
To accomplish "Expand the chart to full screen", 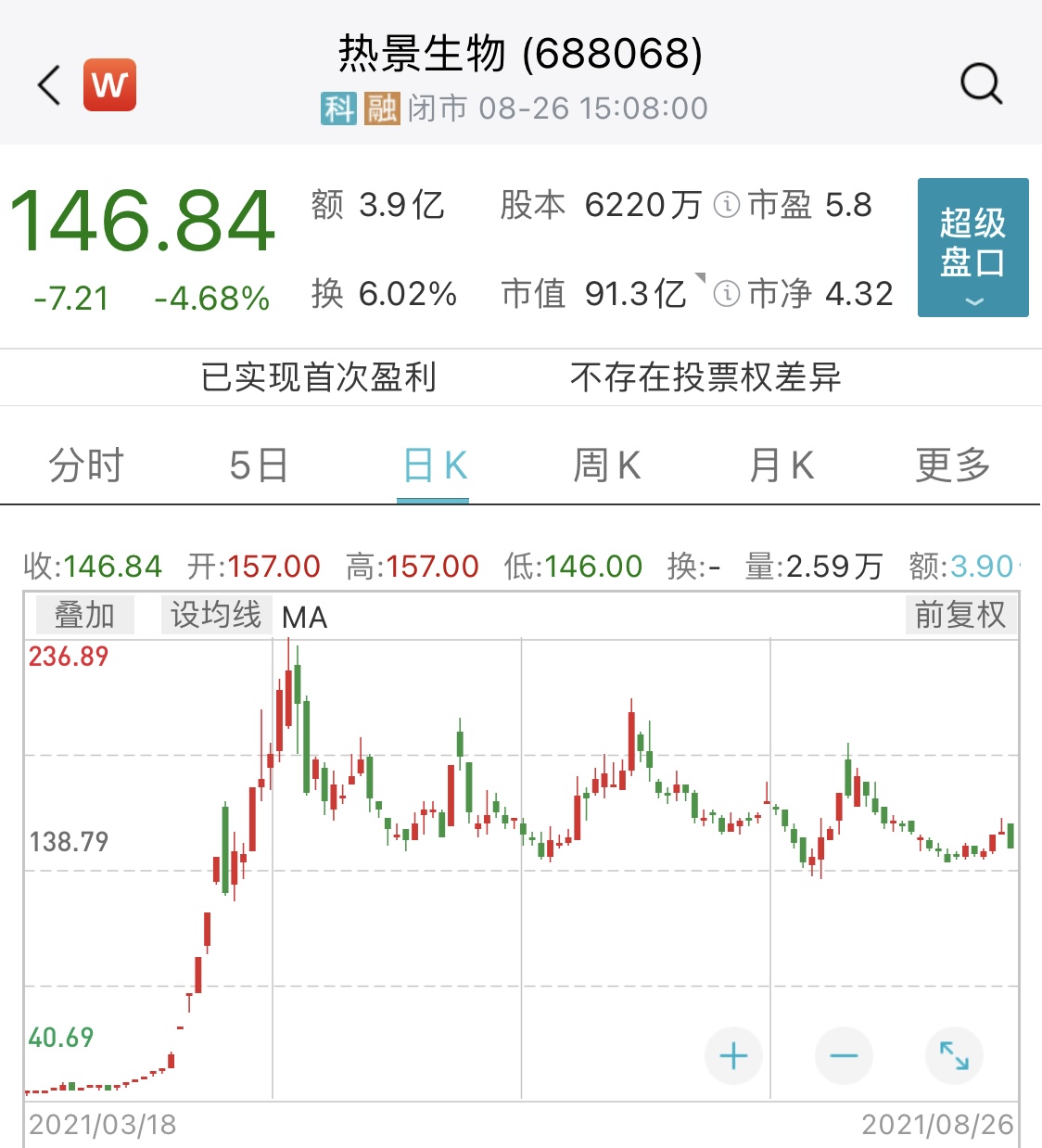I will point(954,1056).
